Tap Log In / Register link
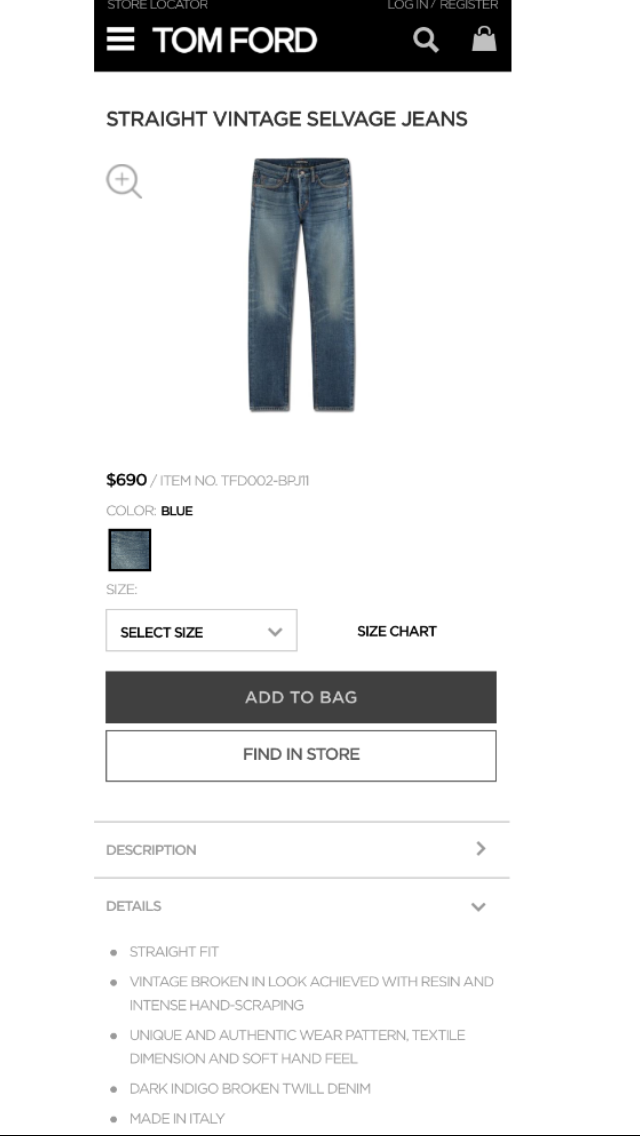 tap(442, 5)
